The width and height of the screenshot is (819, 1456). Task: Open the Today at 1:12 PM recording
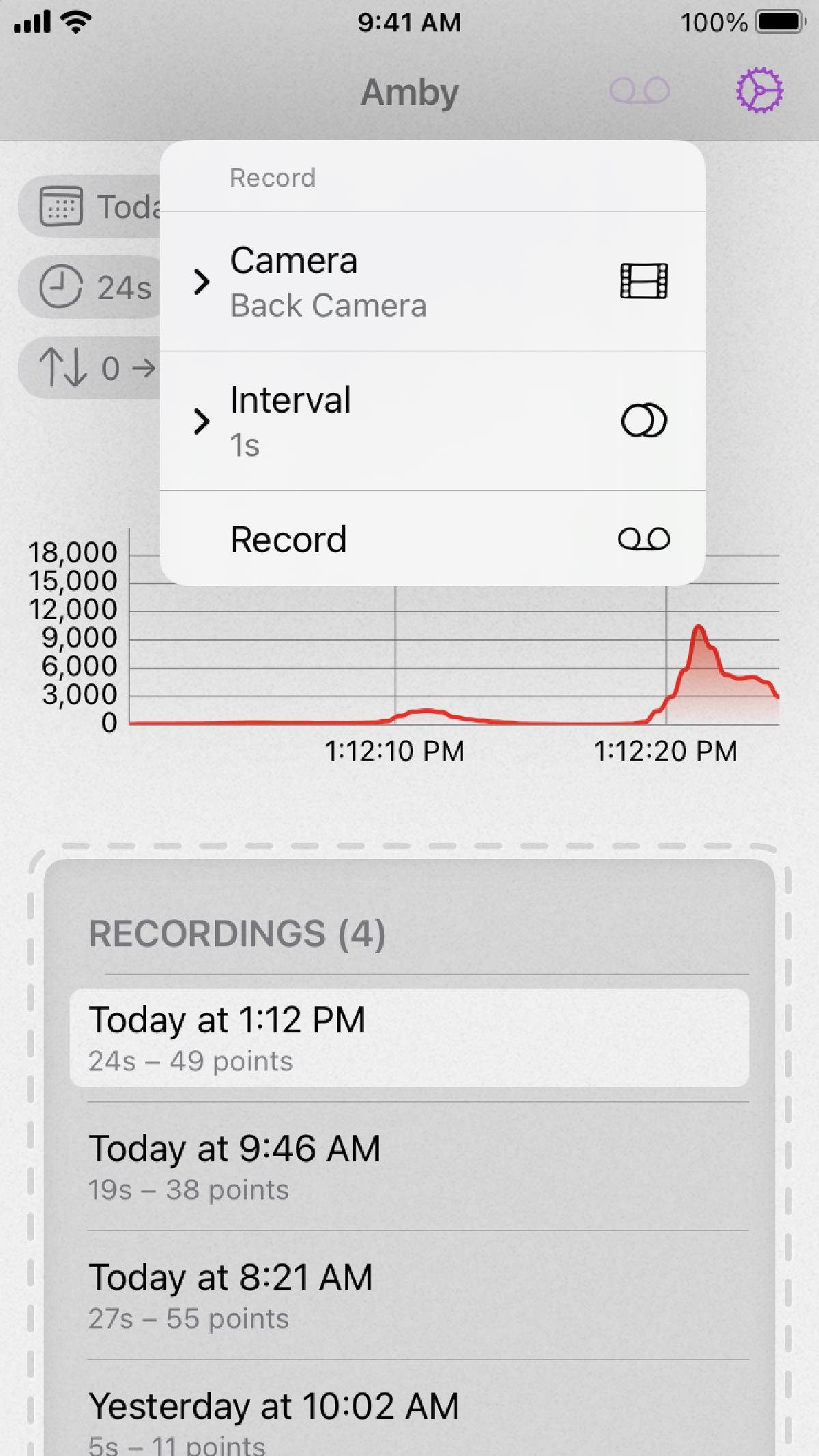pyautogui.click(x=409, y=1038)
